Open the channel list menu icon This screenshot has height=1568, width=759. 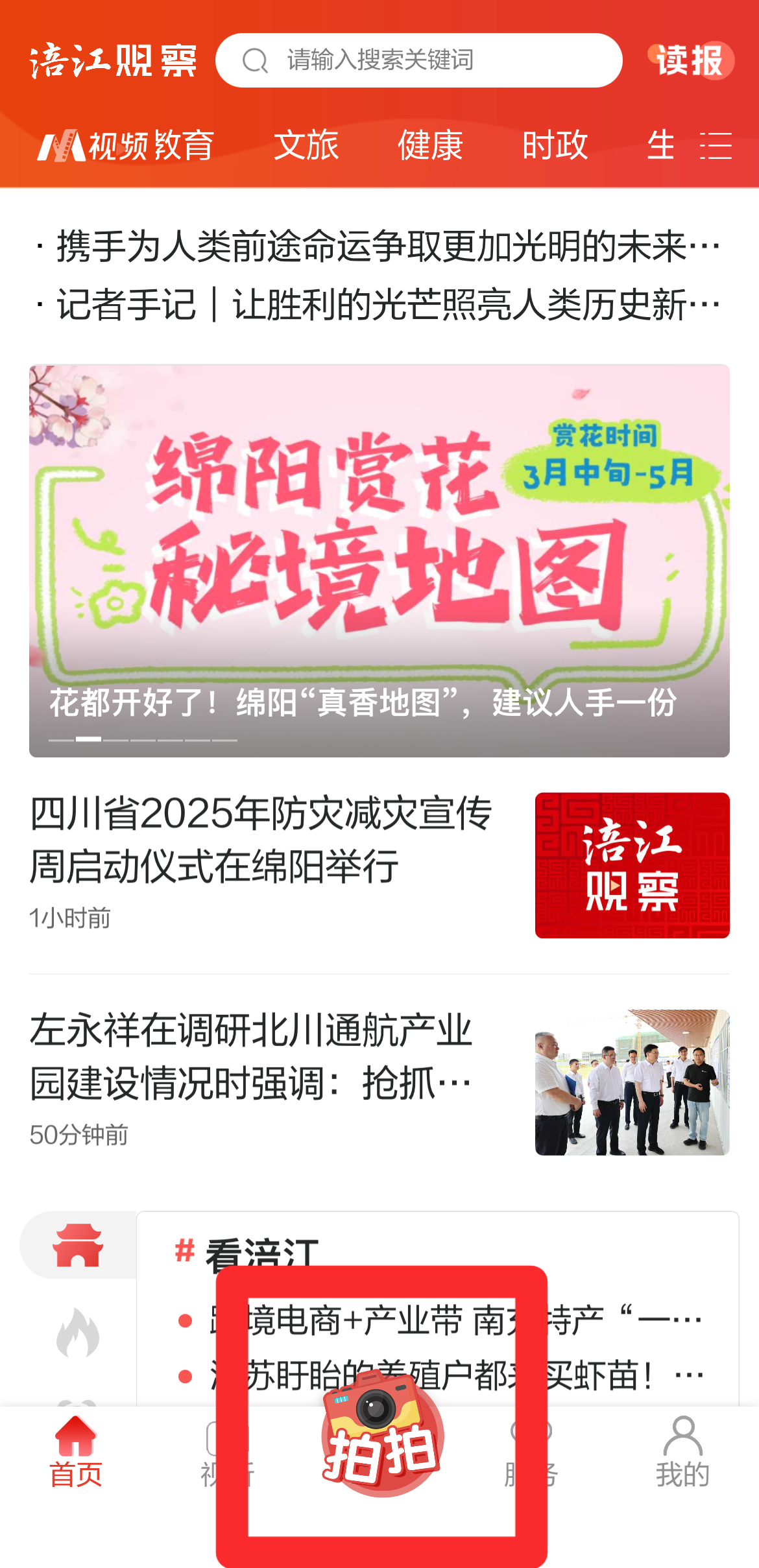coord(716,145)
